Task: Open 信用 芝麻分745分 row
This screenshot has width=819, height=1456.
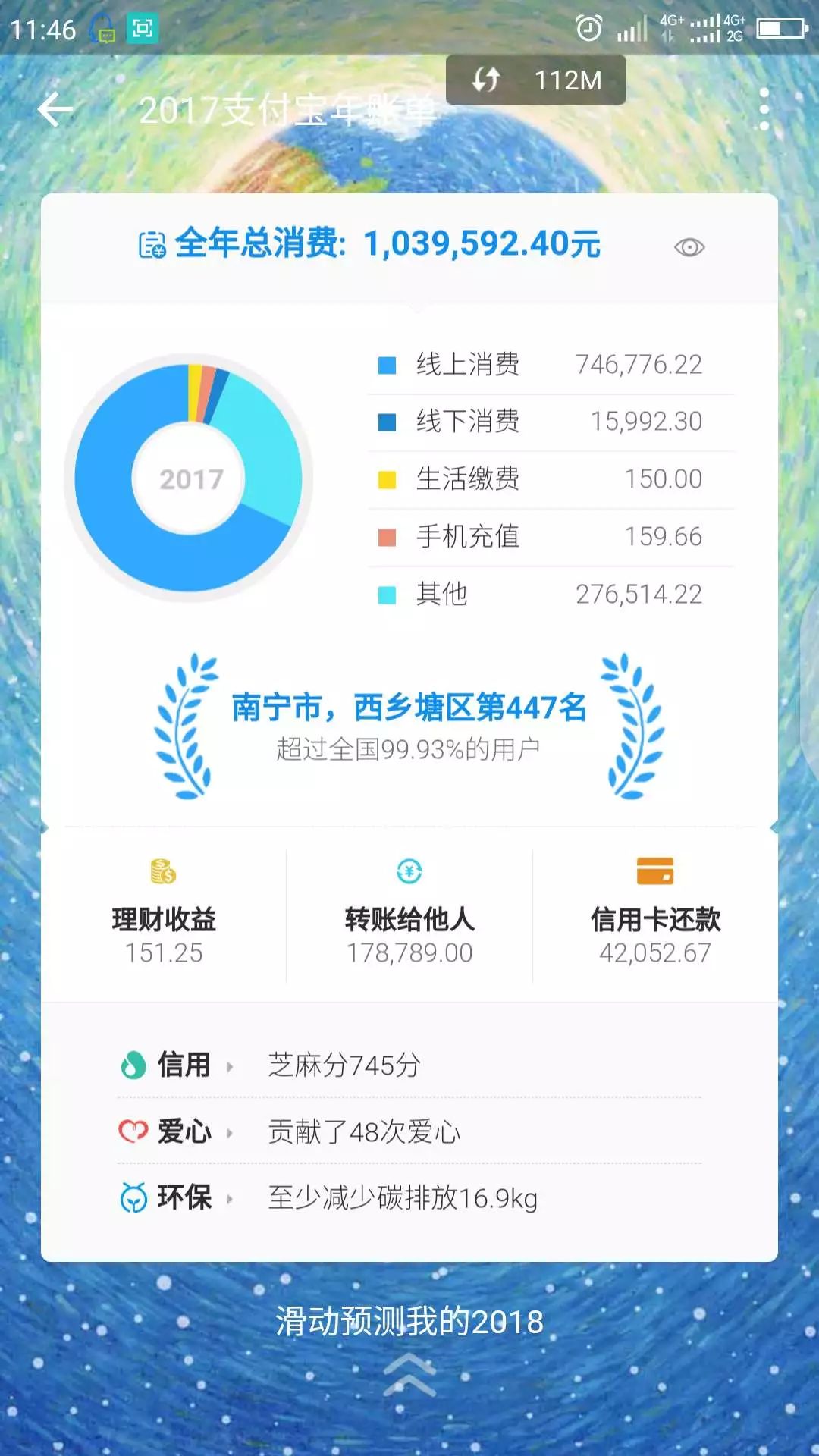Action: pos(409,1065)
